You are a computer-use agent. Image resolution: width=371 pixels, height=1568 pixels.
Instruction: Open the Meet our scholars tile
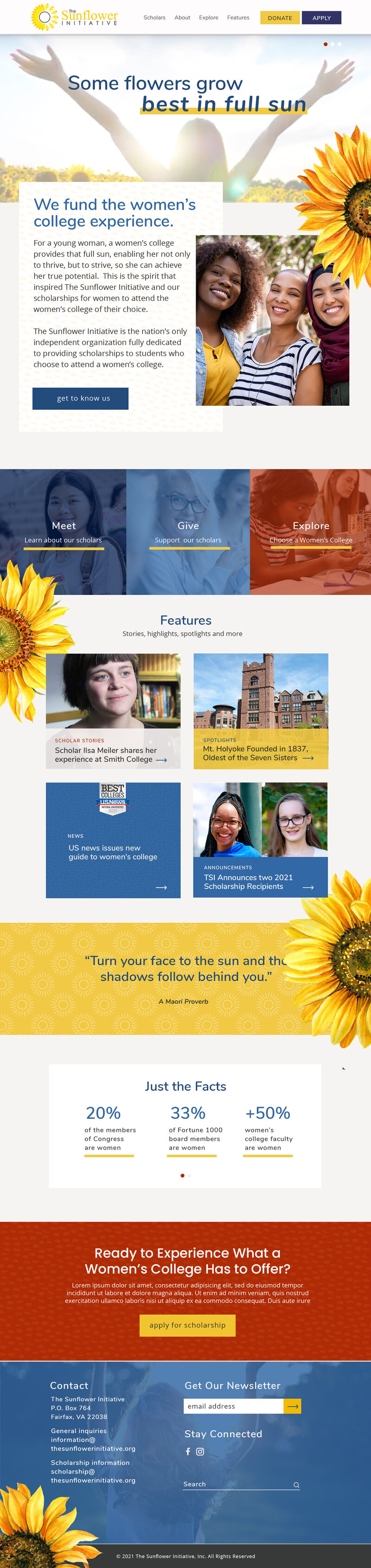point(64,531)
